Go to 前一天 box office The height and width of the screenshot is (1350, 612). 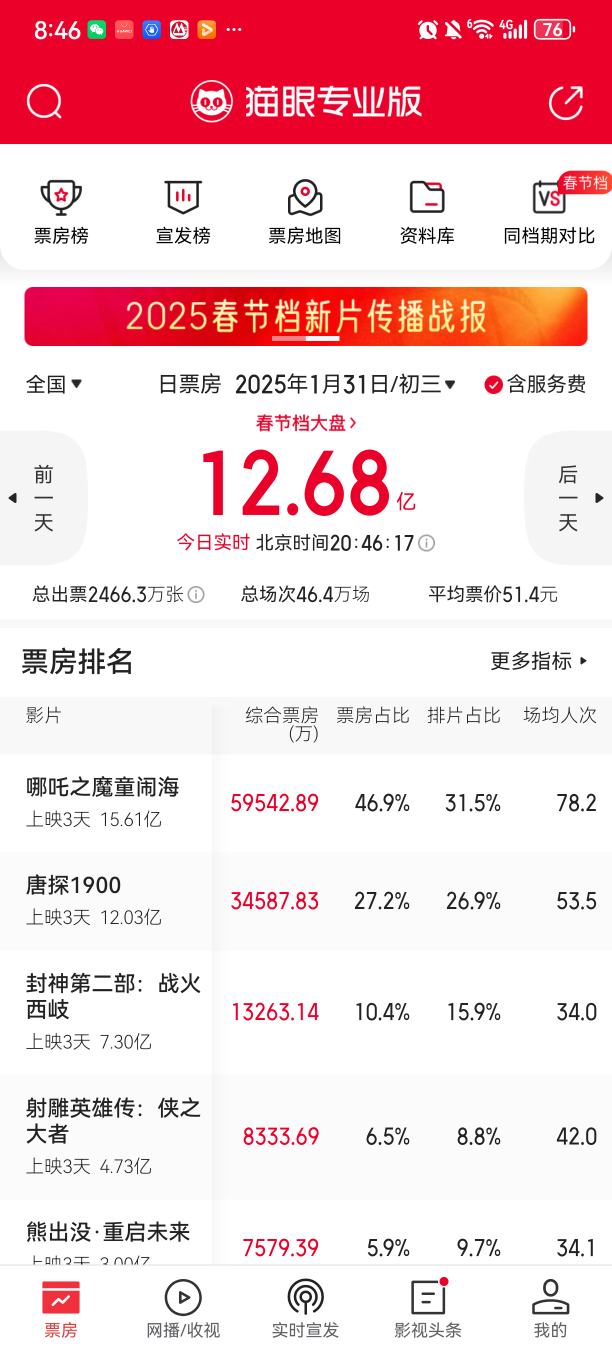[41, 498]
